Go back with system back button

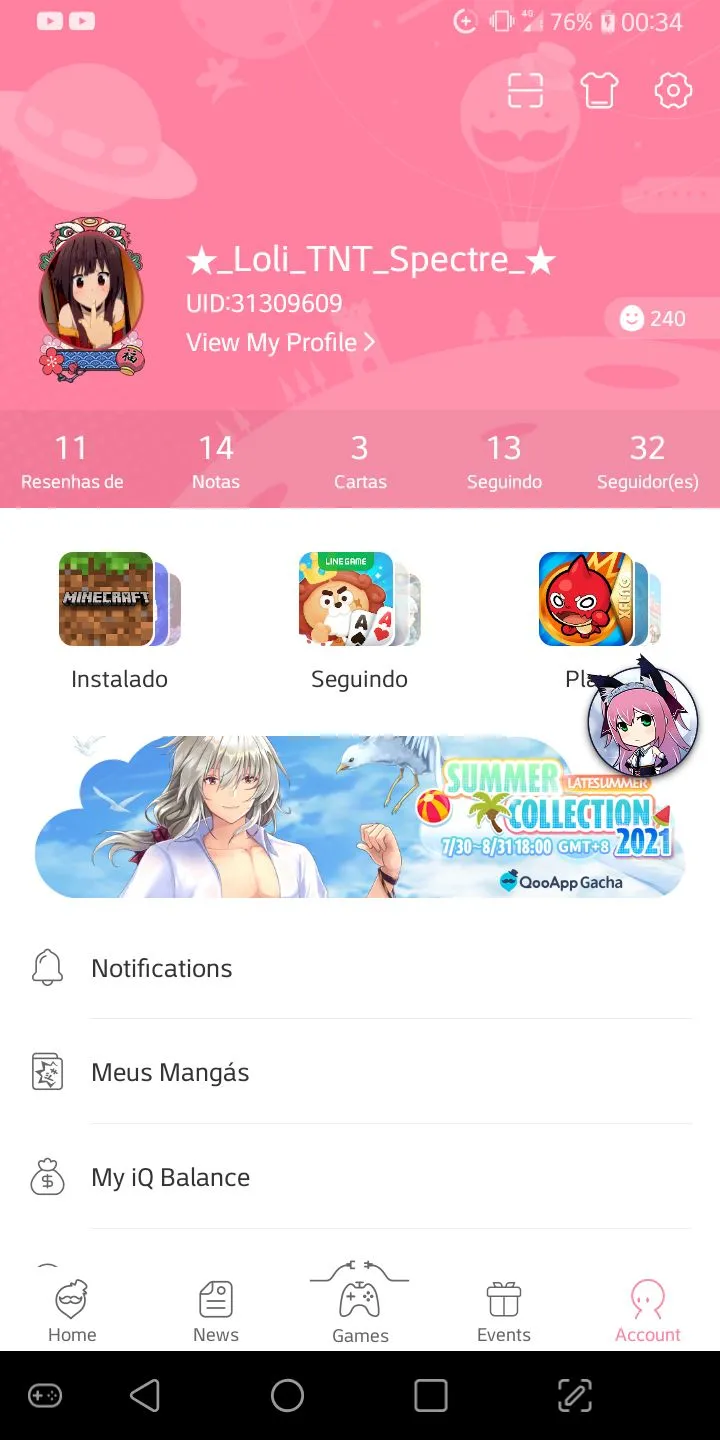[145, 1396]
